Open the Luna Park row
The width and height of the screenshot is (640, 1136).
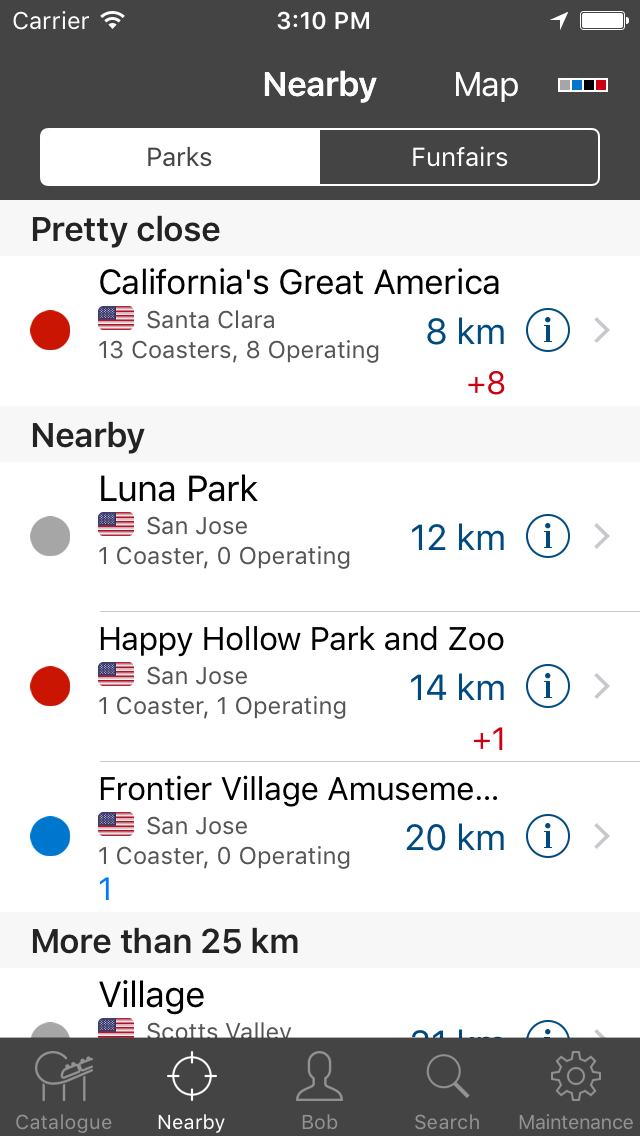[x=320, y=537]
